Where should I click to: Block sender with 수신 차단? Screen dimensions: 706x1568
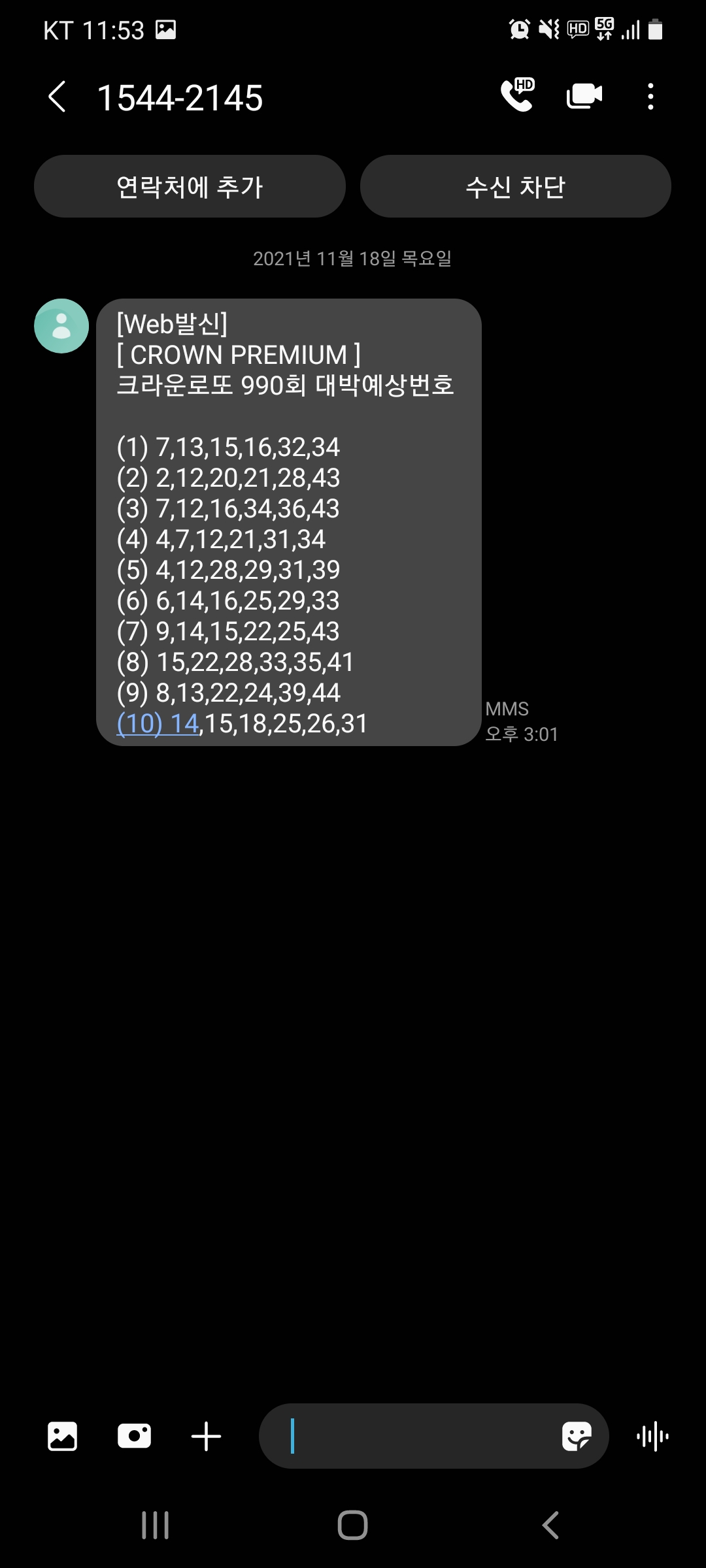click(515, 187)
